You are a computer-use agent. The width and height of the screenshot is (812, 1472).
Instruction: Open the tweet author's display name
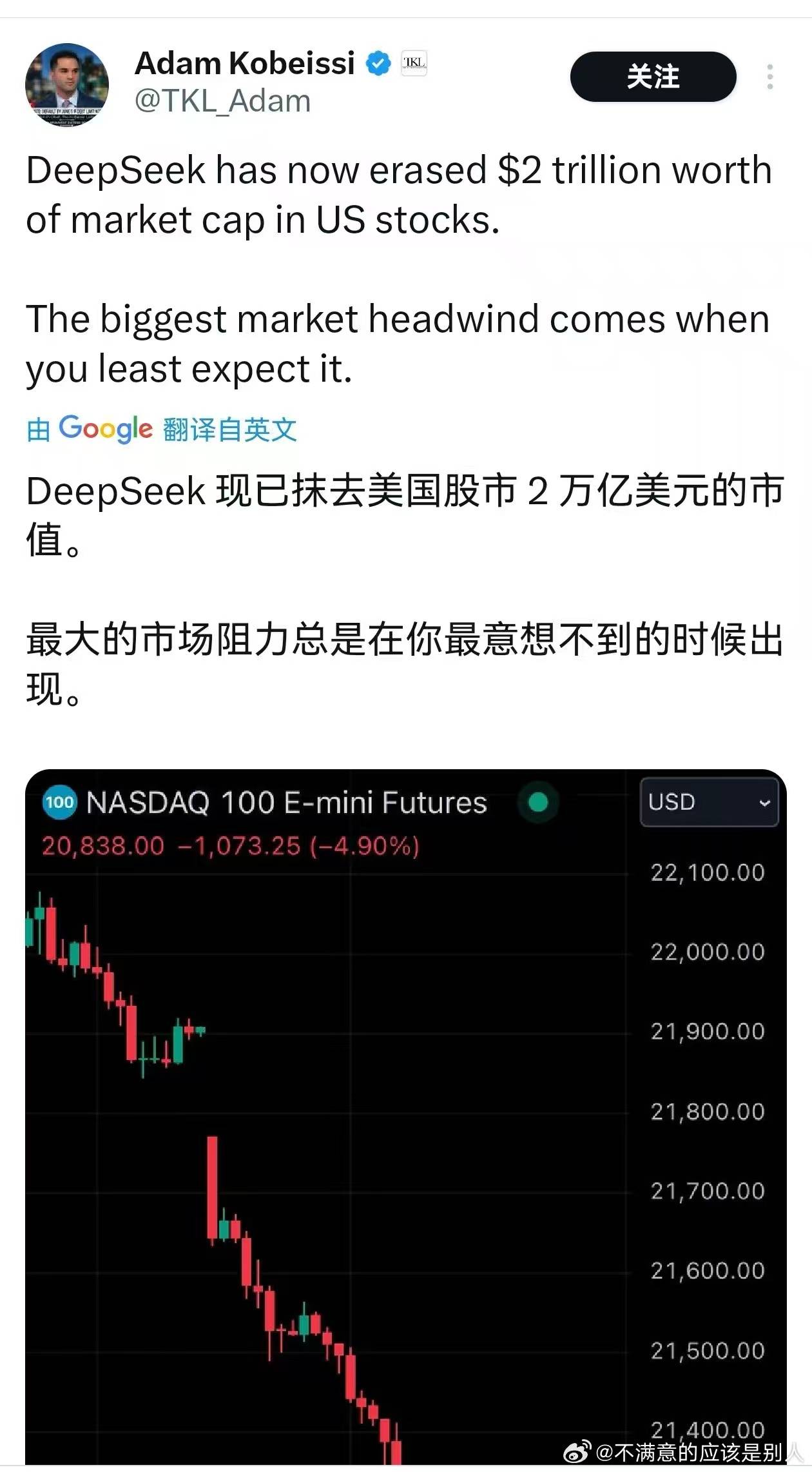point(244,63)
